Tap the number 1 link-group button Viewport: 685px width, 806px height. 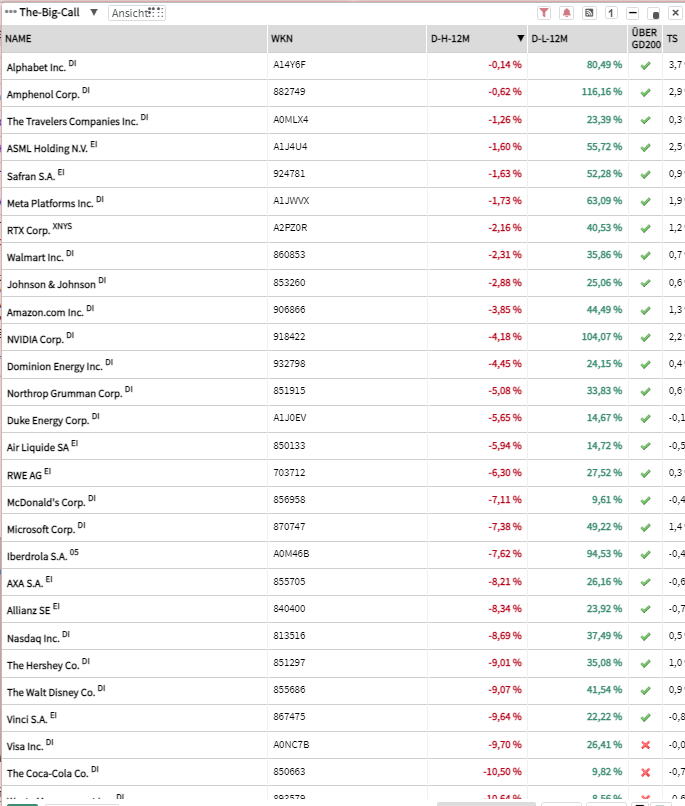(610, 13)
